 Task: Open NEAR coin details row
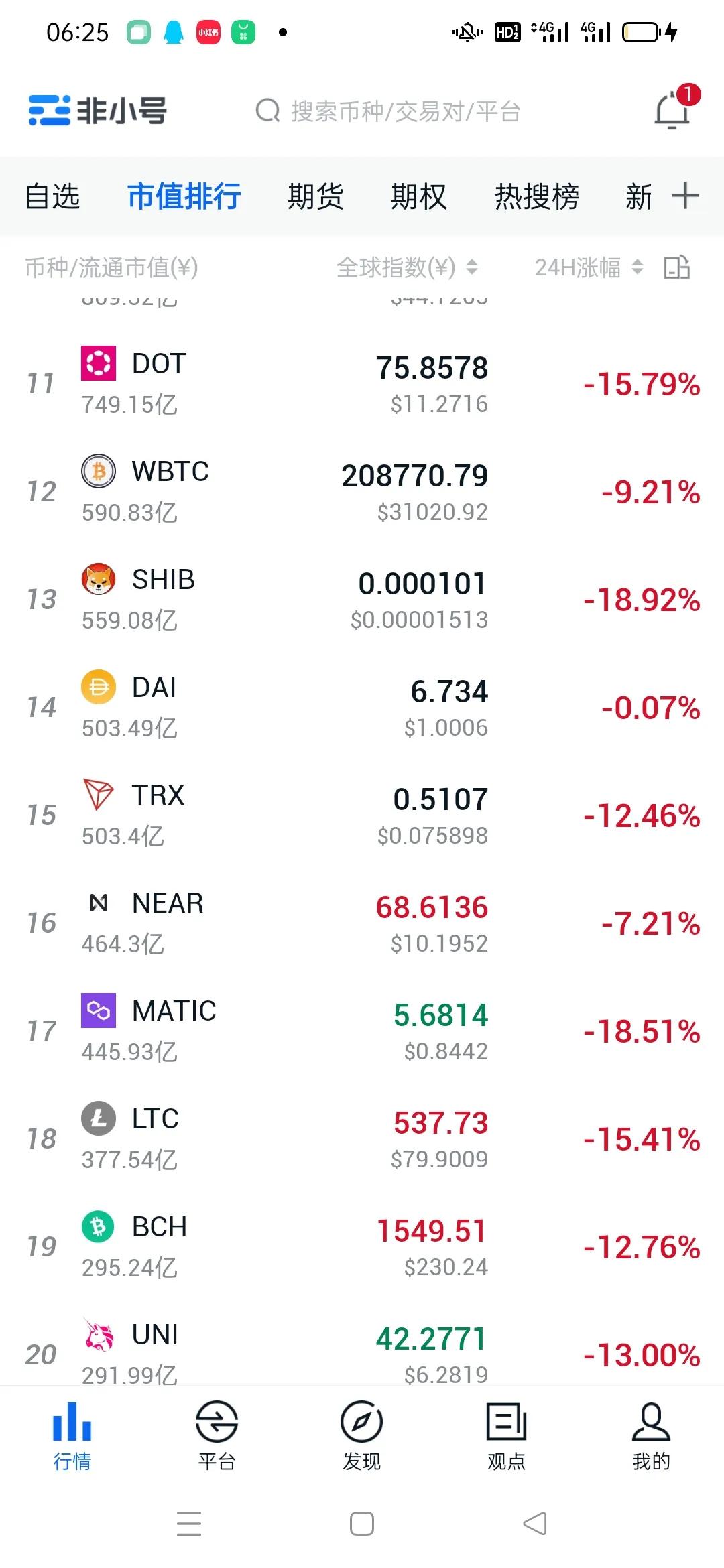pos(362,921)
